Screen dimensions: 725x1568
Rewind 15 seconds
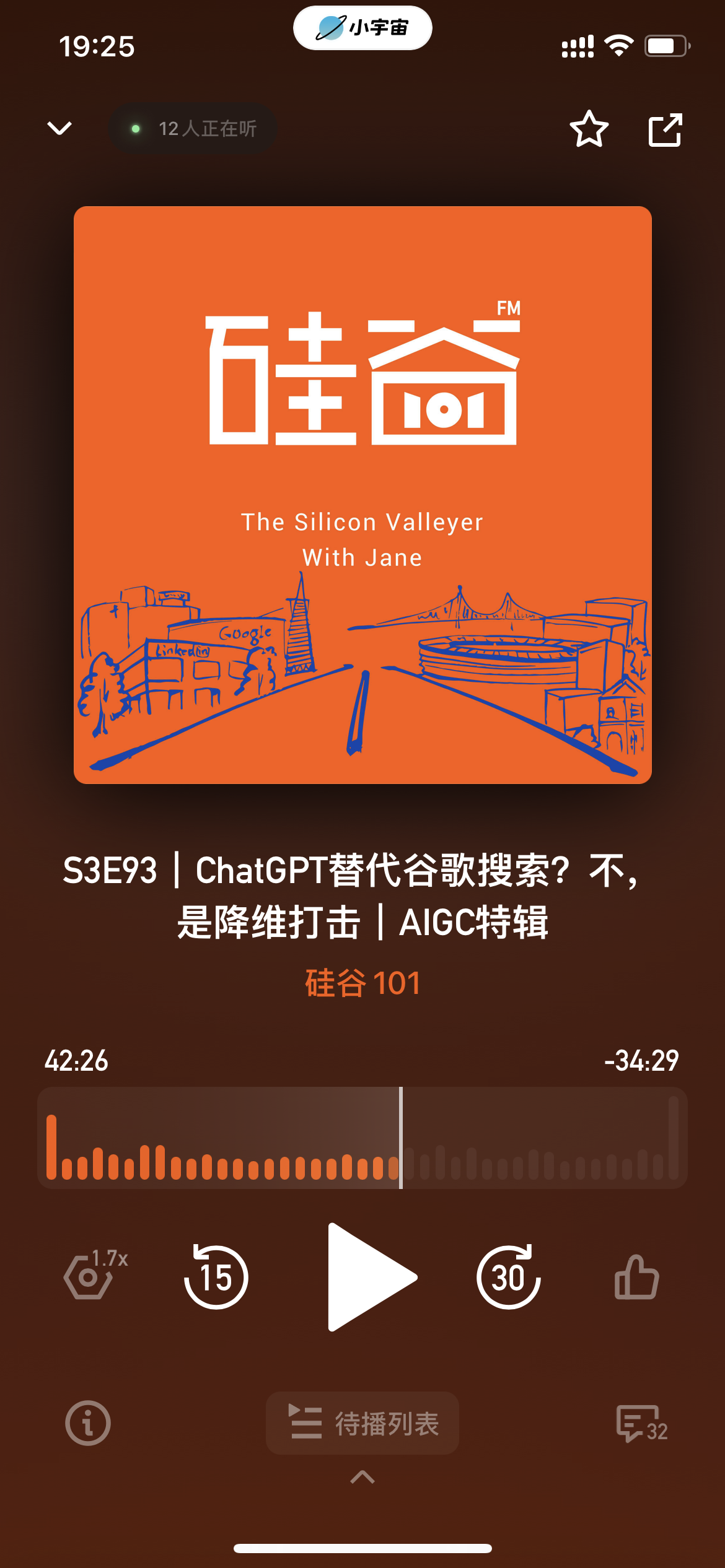(x=216, y=1277)
